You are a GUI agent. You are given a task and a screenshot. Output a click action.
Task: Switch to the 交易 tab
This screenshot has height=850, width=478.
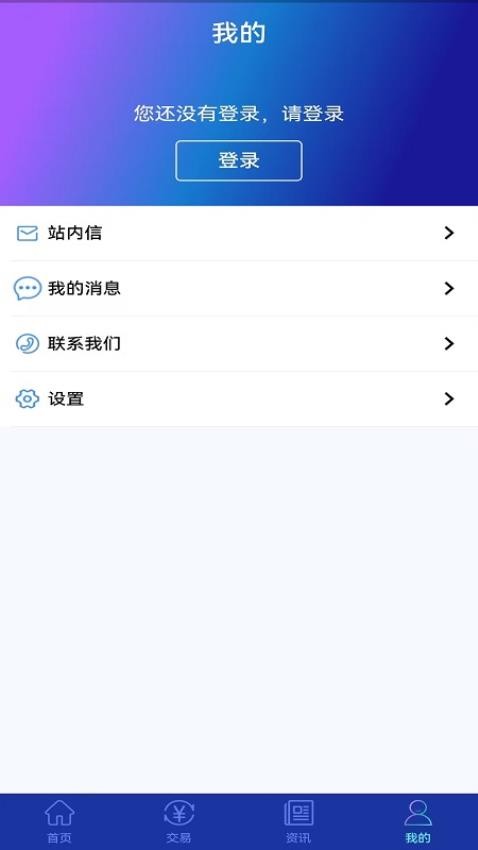tap(179, 822)
